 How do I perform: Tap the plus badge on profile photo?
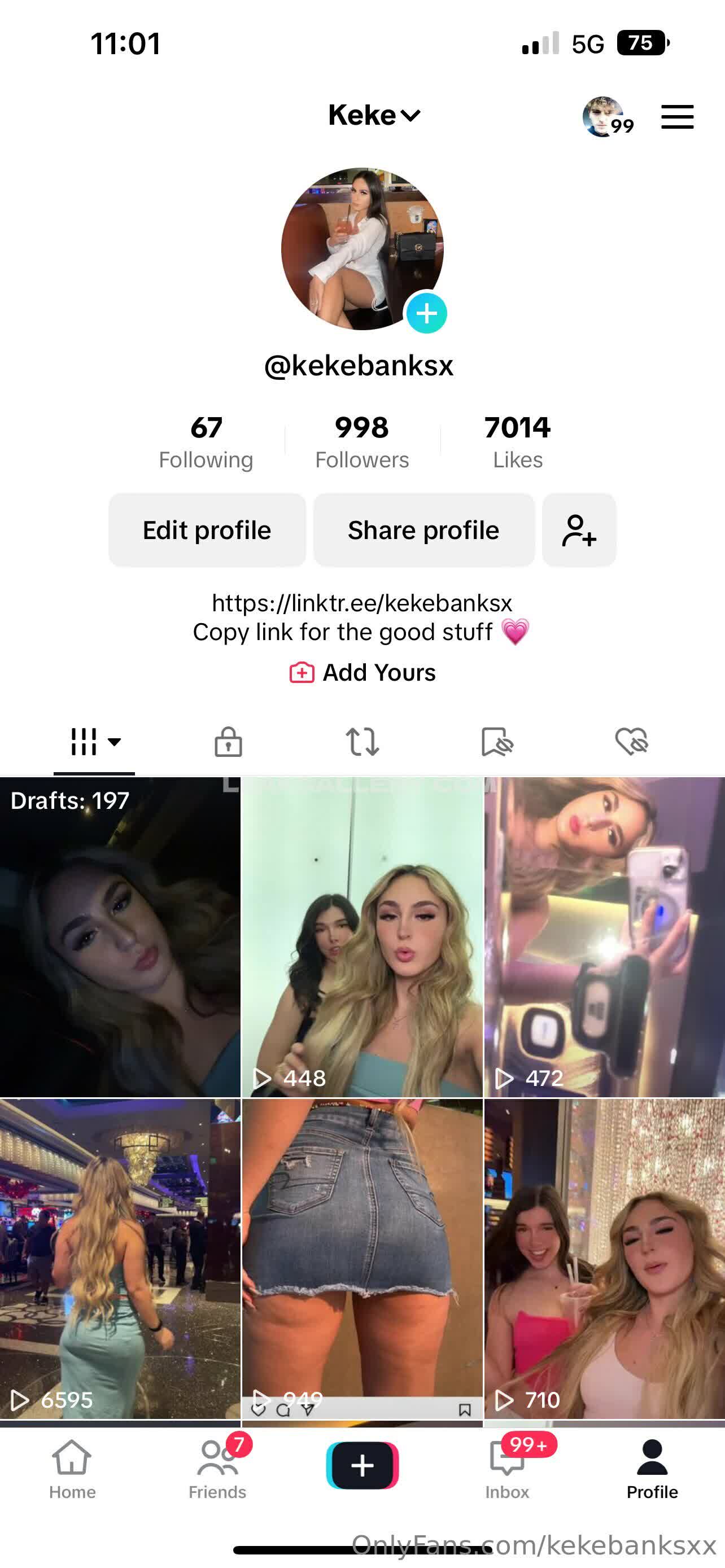click(426, 313)
